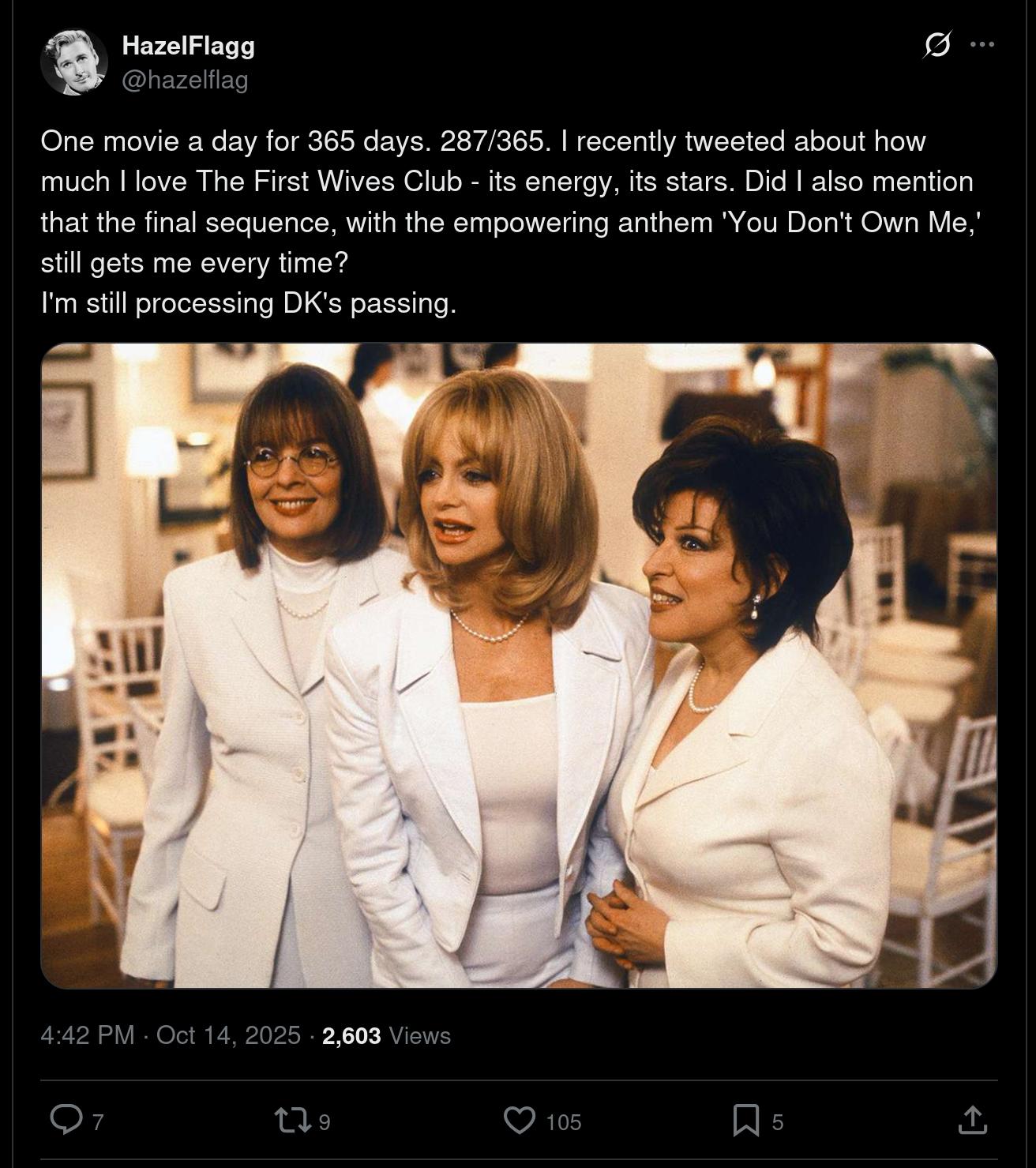Tap the 4:42 PM Oct 14, 2025 timestamp

point(171,1035)
